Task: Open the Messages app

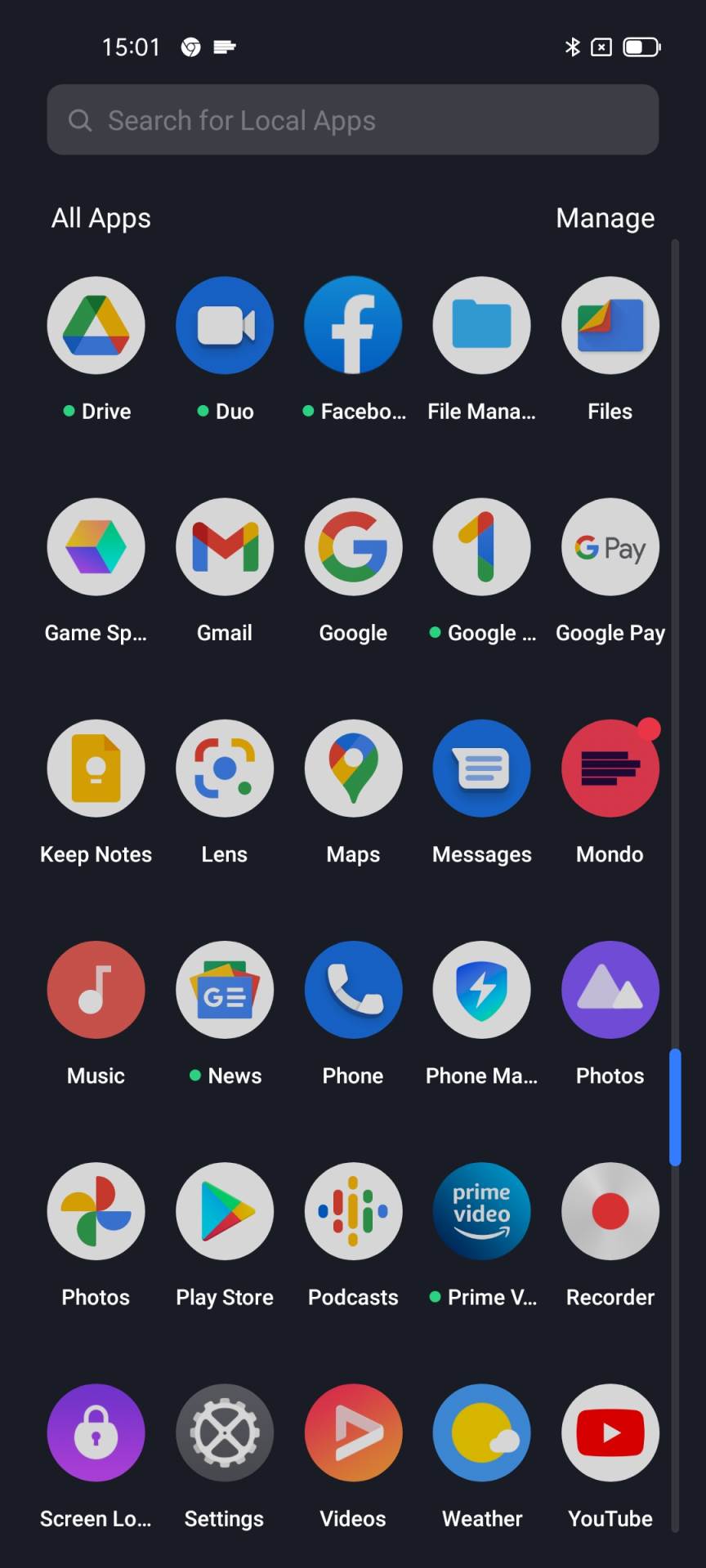Action: tap(481, 768)
